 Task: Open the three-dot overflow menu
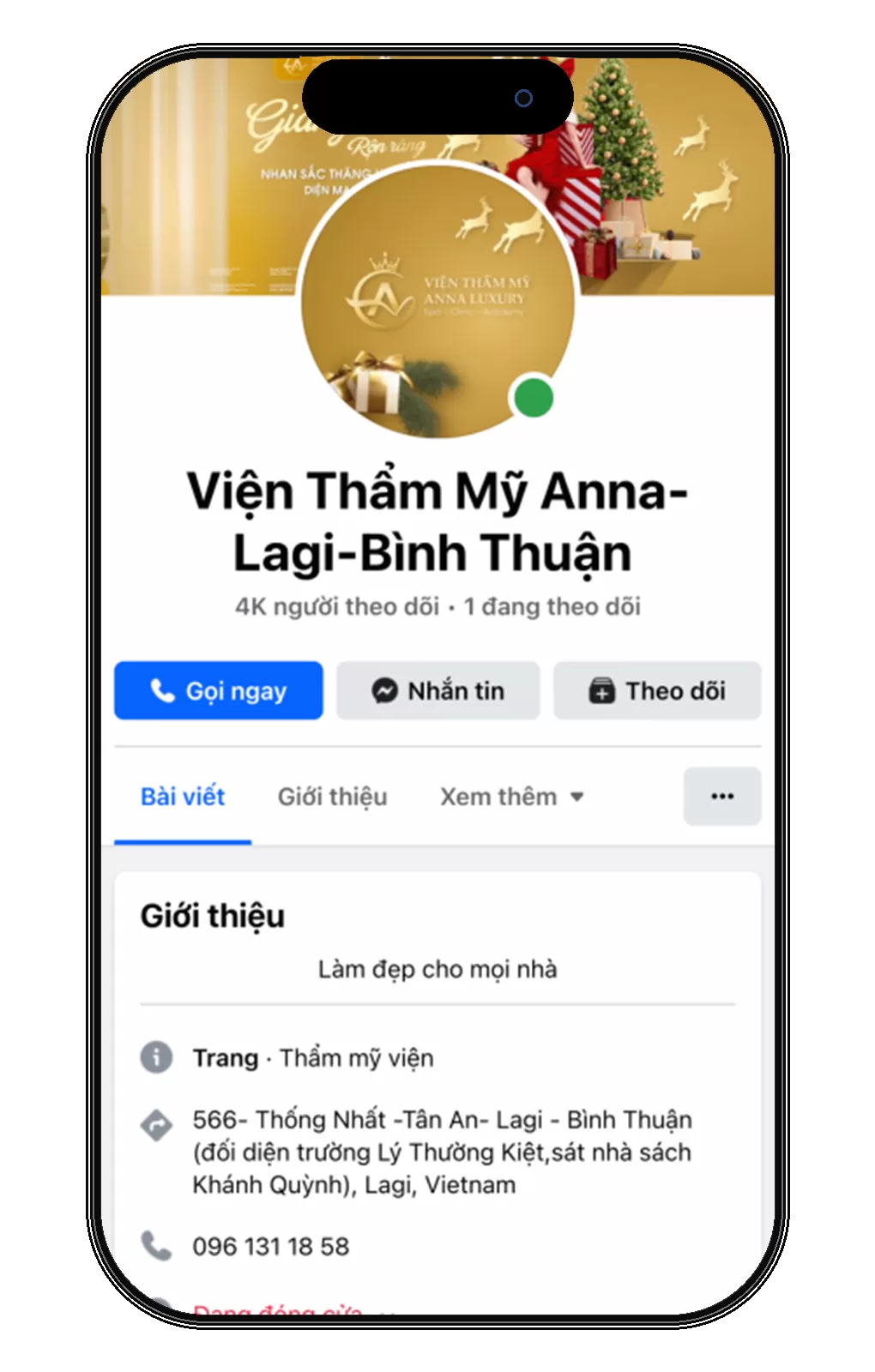(721, 797)
